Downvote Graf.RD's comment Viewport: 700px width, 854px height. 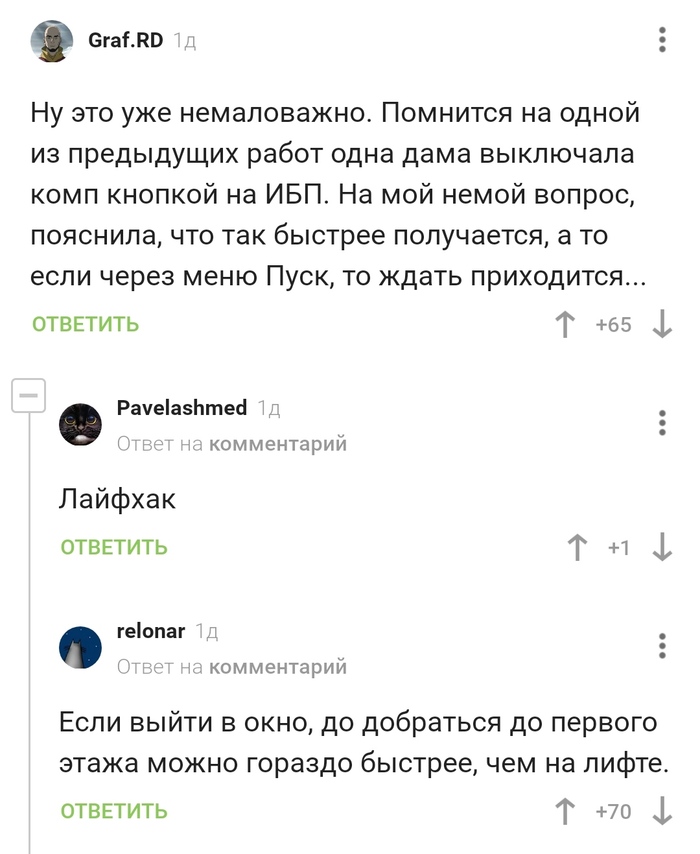(661, 325)
